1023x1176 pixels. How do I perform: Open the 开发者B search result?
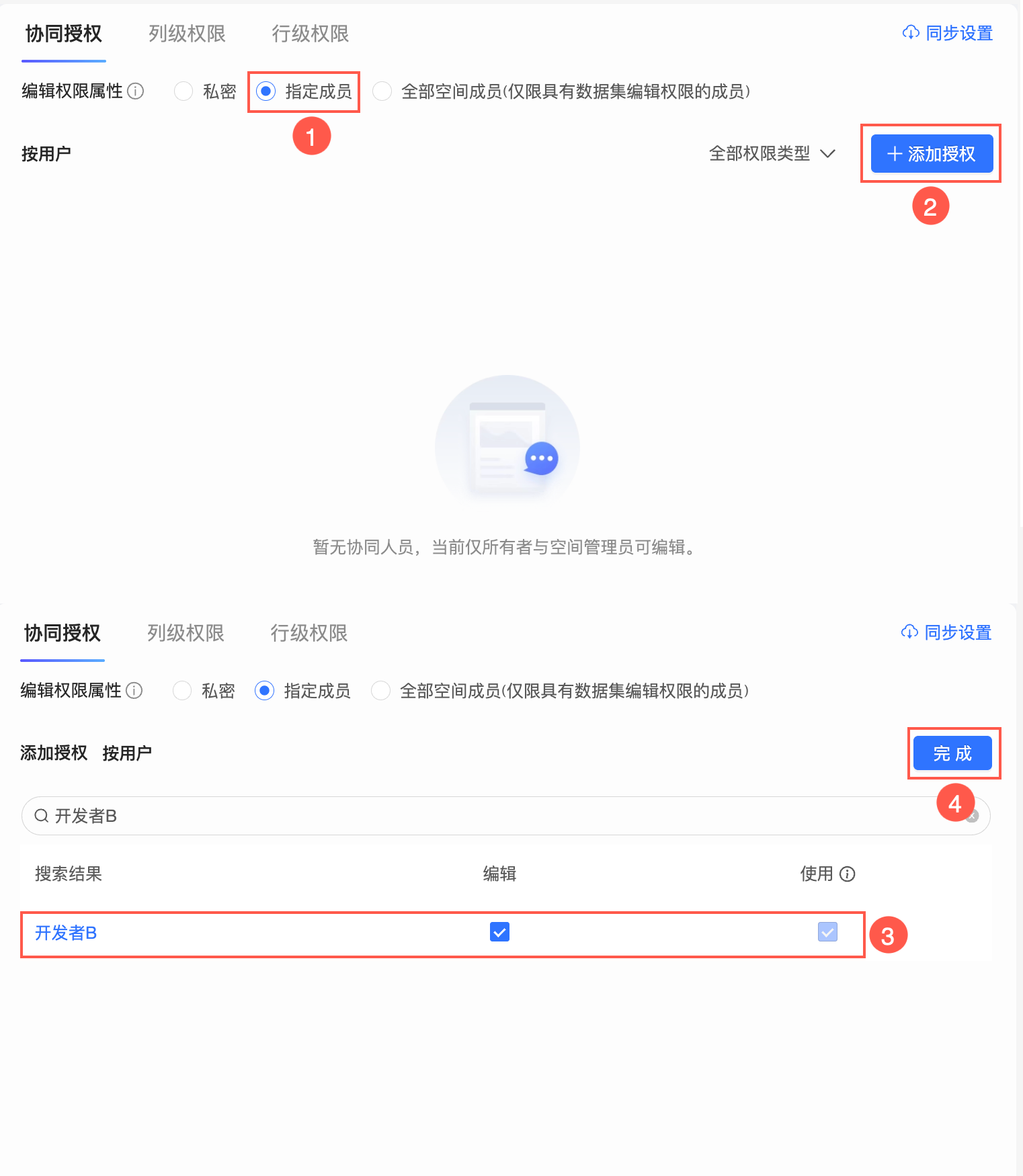[66, 933]
